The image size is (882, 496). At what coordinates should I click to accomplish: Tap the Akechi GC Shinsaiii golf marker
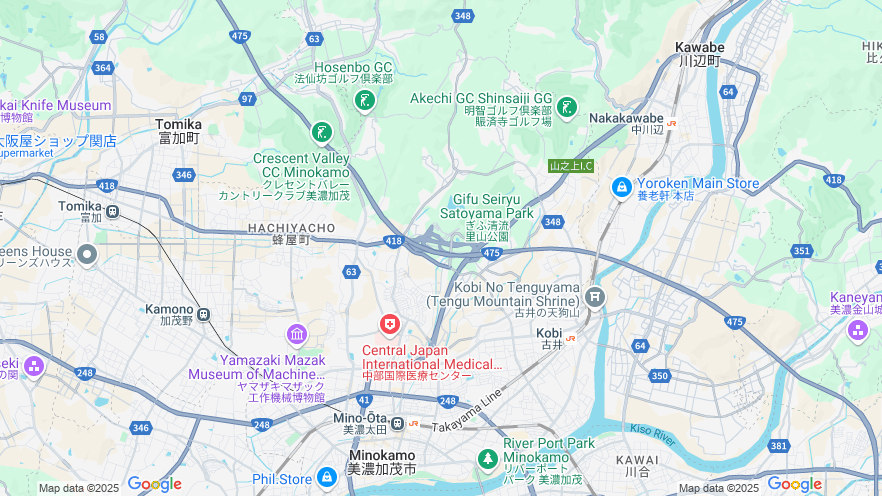tap(567, 106)
